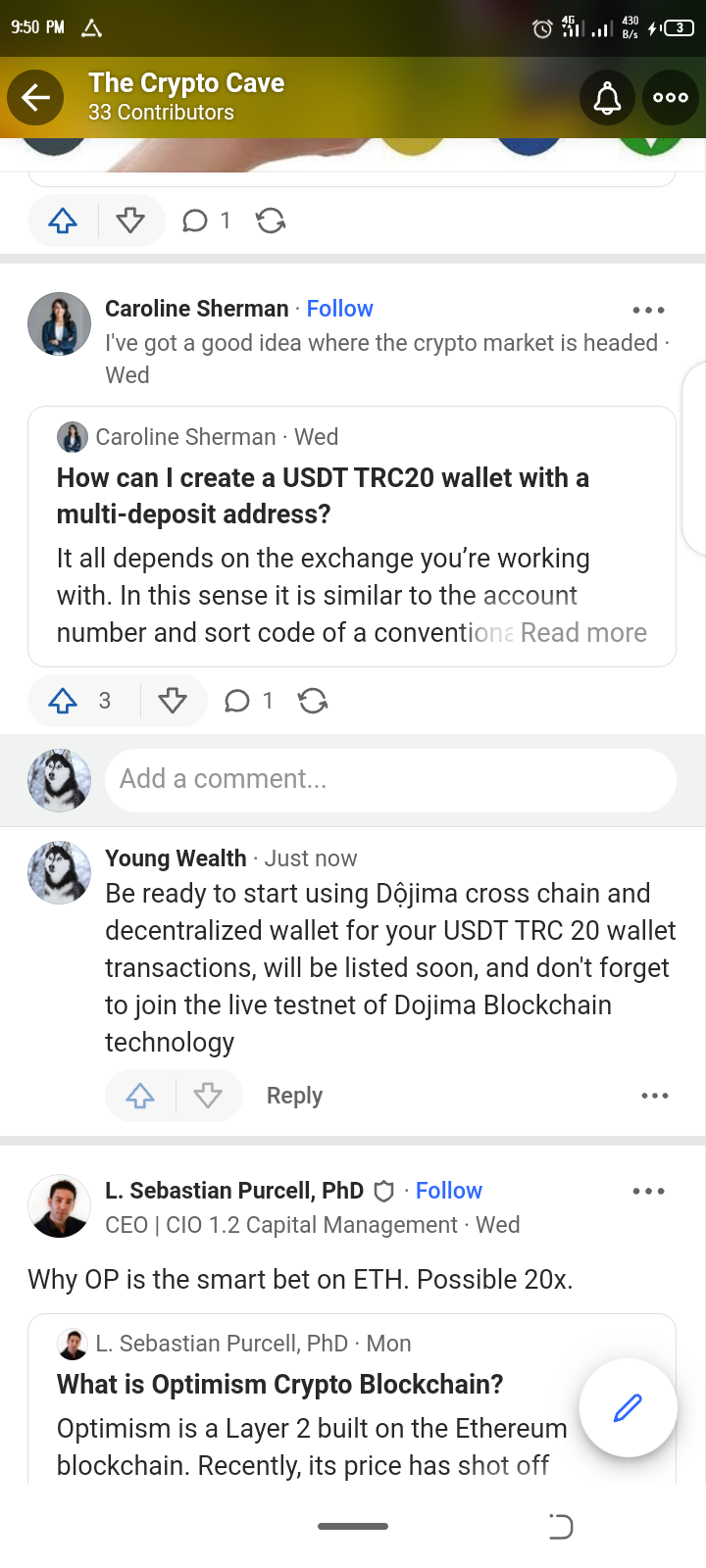Open options menu on Caroline Sherman's post

(648, 310)
